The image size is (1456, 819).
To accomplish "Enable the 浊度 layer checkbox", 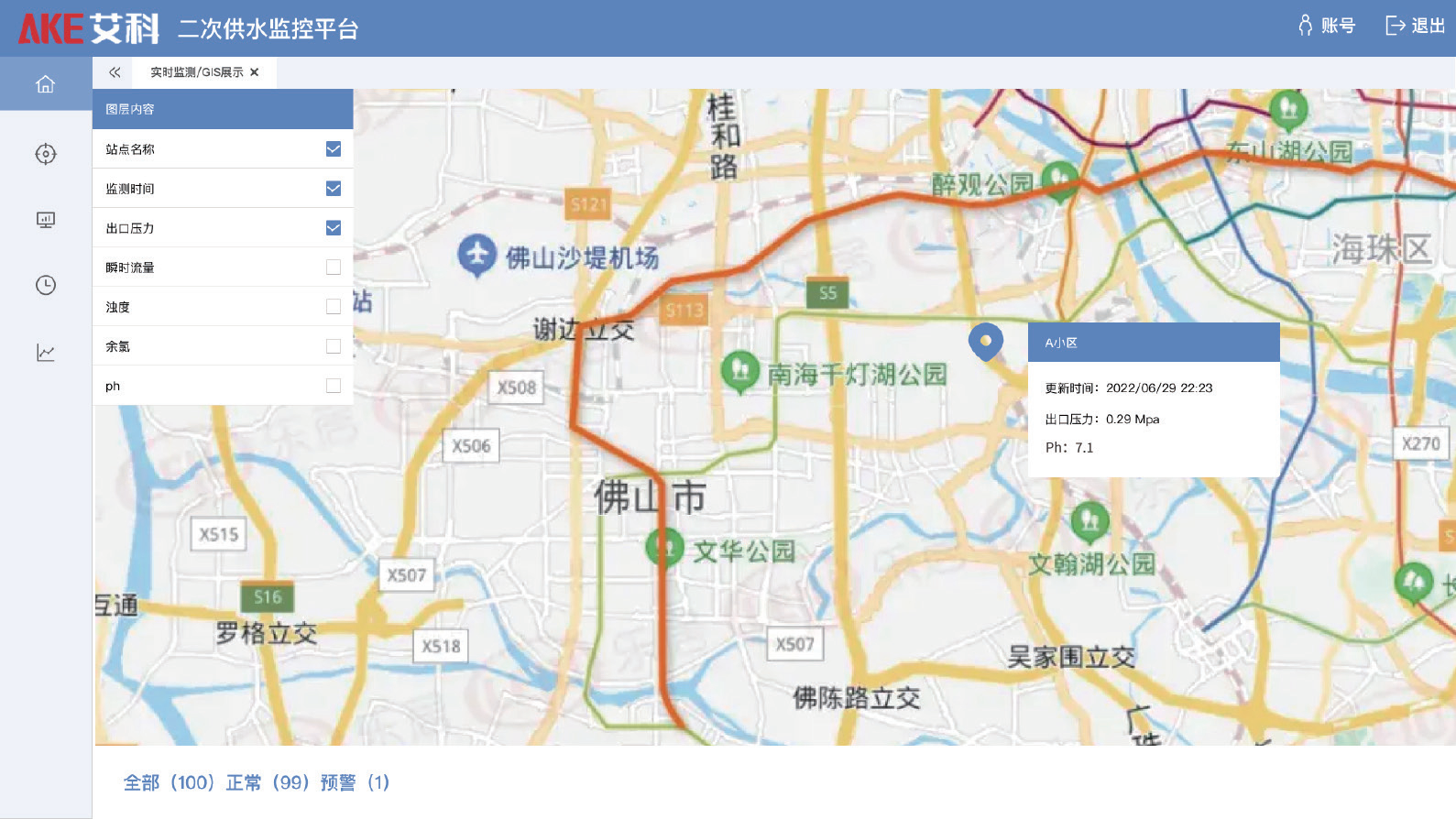I will (x=334, y=306).
